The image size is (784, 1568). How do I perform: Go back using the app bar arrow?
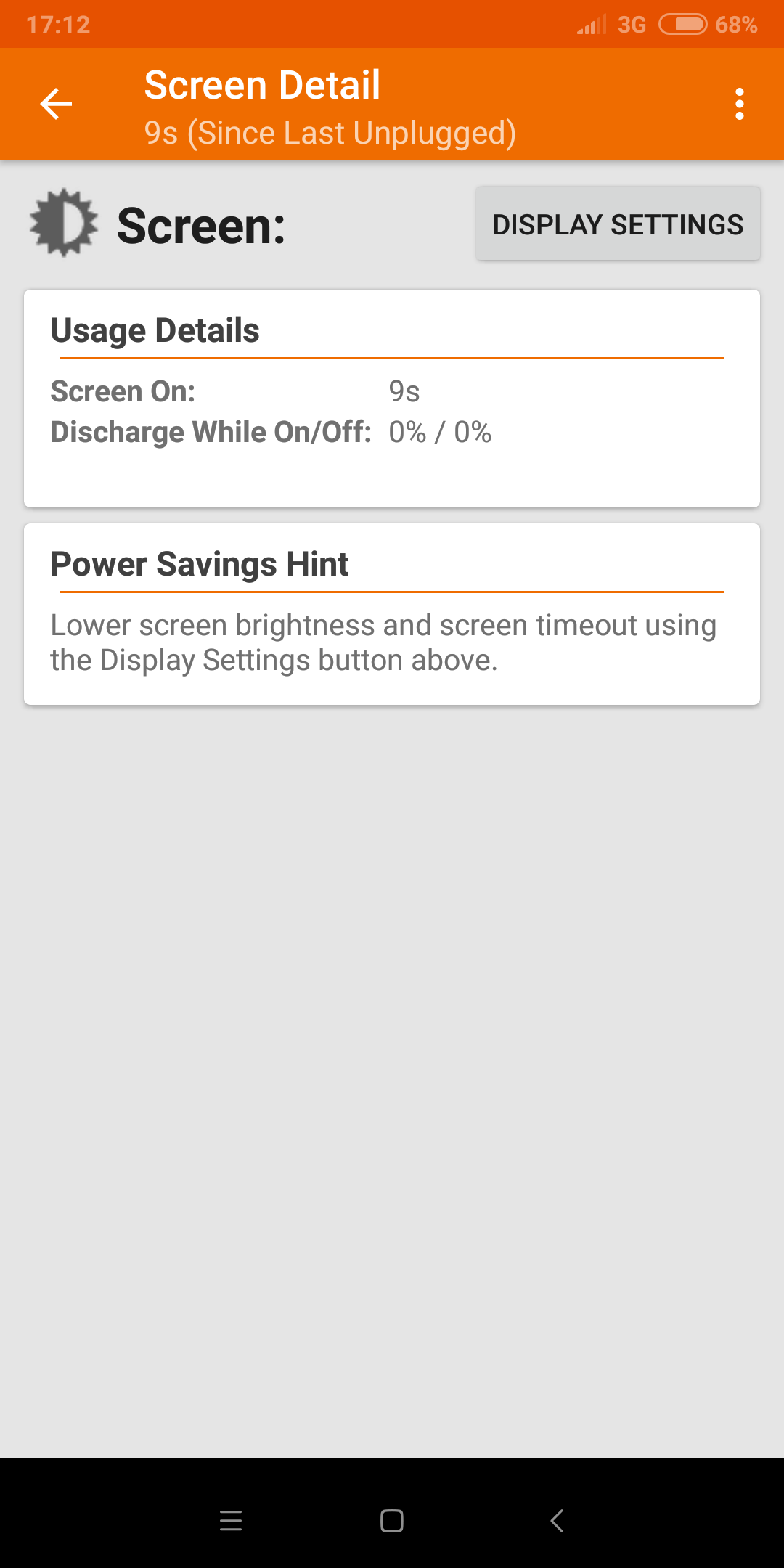(56, 104)
